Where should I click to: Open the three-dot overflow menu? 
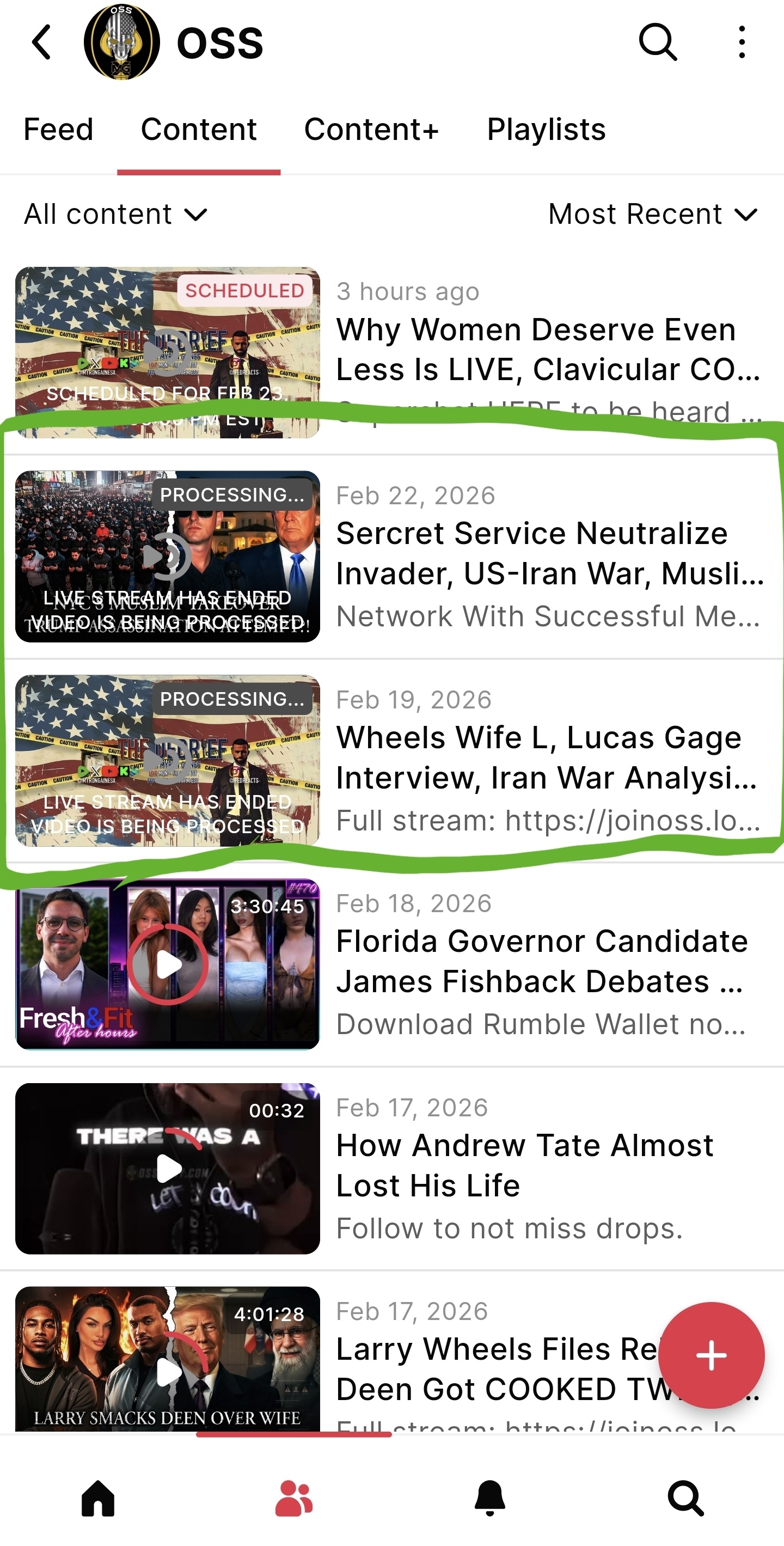pos(742,42)
